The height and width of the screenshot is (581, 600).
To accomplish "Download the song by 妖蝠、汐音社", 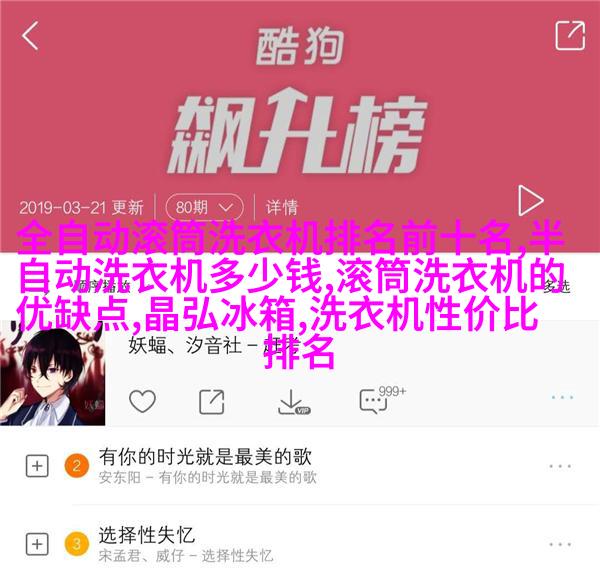I will (291, 401).
